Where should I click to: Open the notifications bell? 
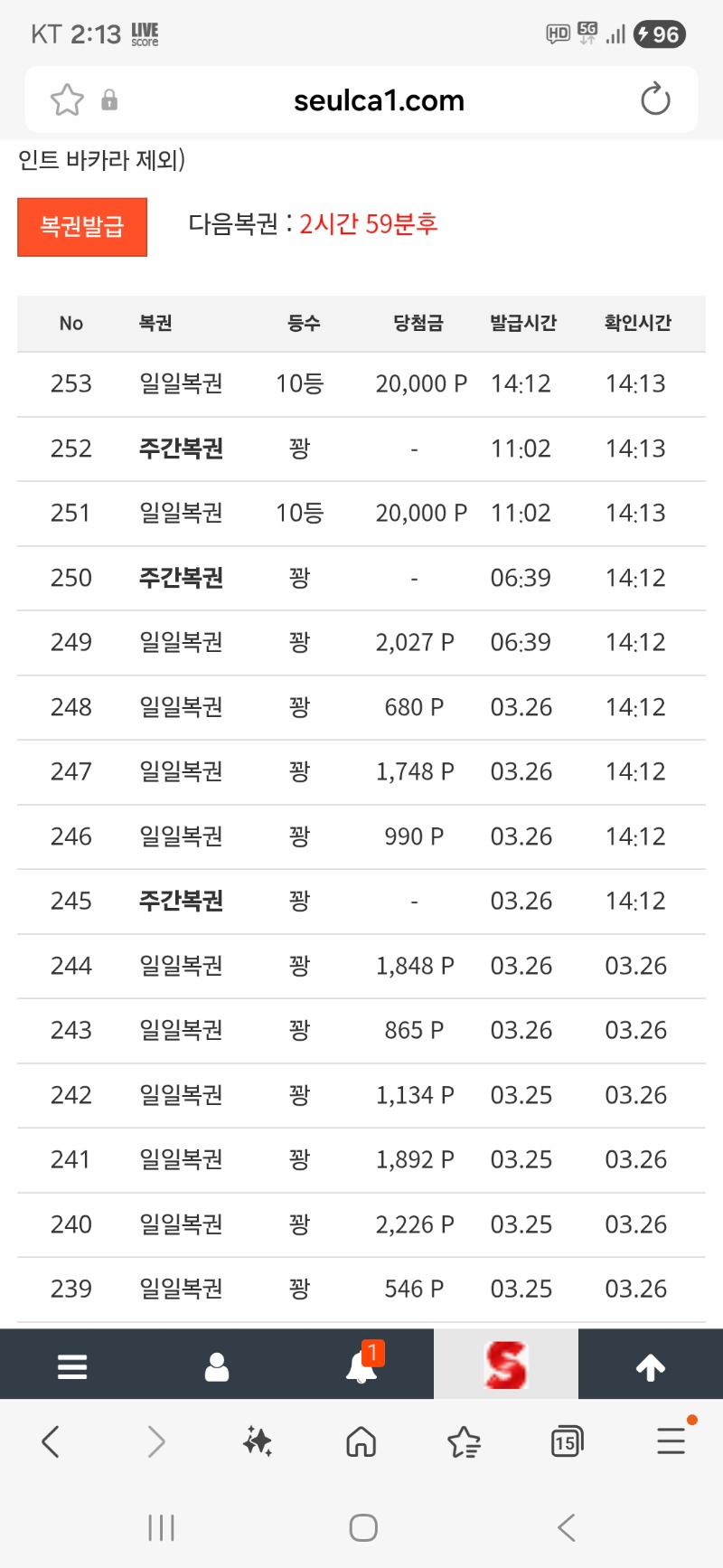pos(361,1366)
